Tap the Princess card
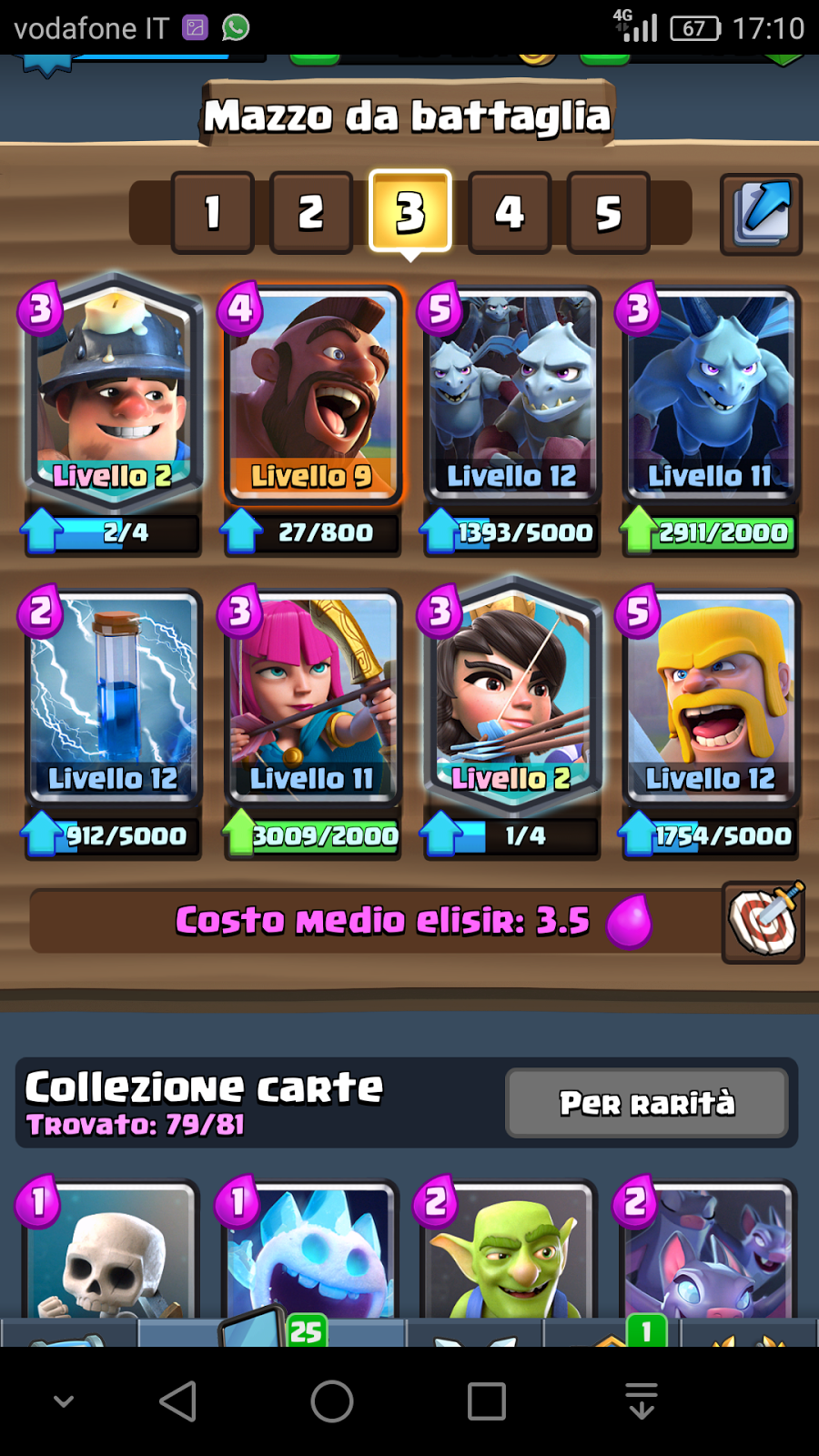 (x=510, y=696)
